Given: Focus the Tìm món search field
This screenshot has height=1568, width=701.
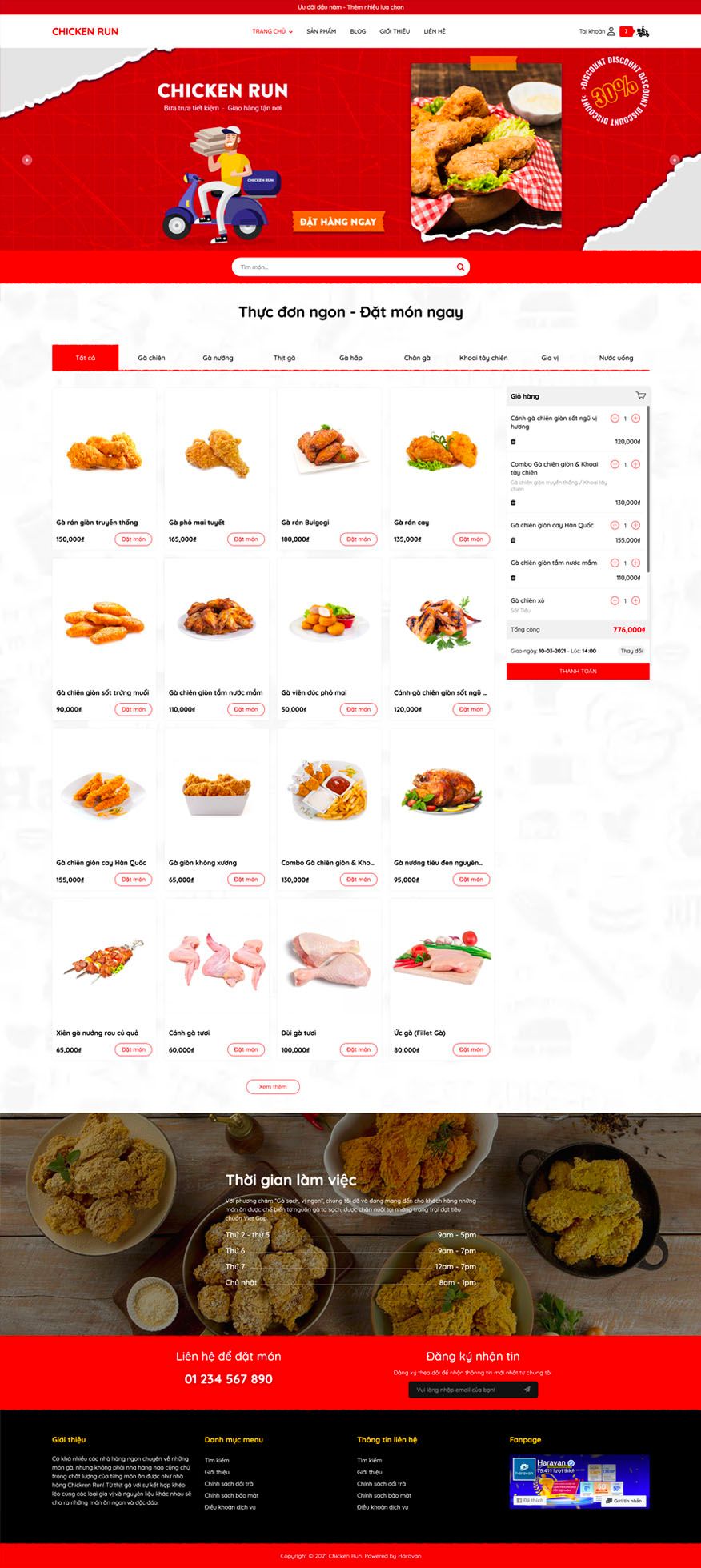Looking at the screenshot, I should 344,267.
